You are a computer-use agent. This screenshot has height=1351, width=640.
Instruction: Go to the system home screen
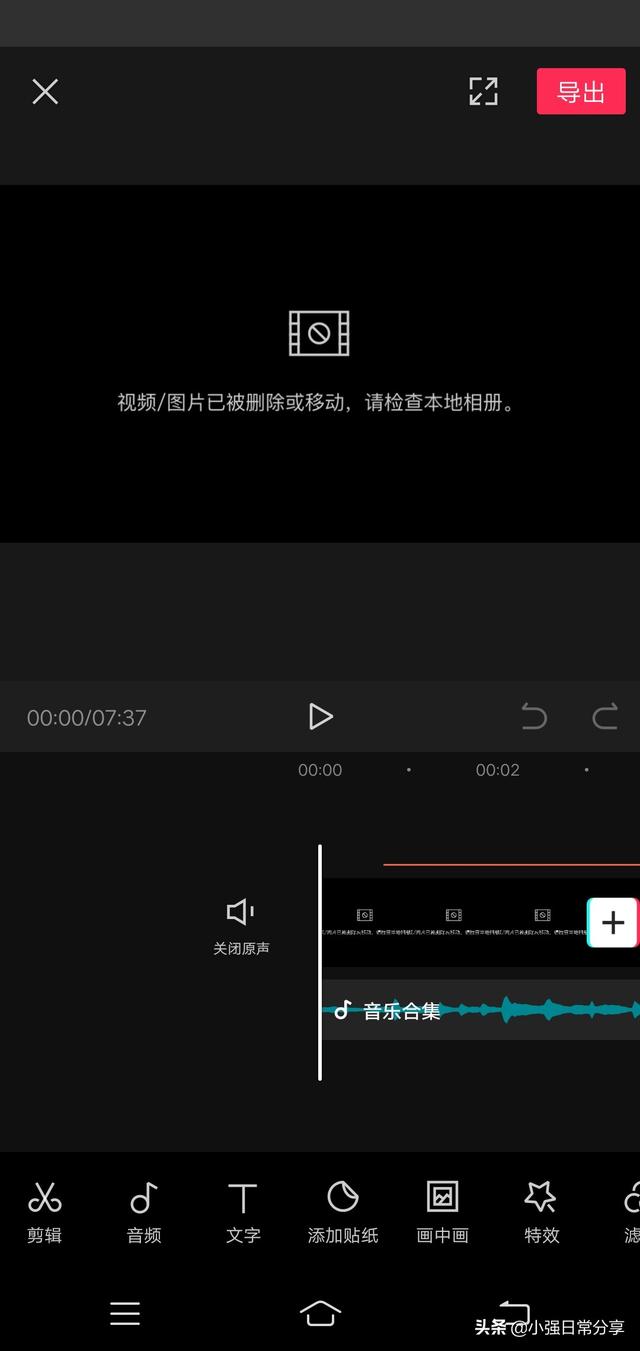click(x=320, y=1313)
